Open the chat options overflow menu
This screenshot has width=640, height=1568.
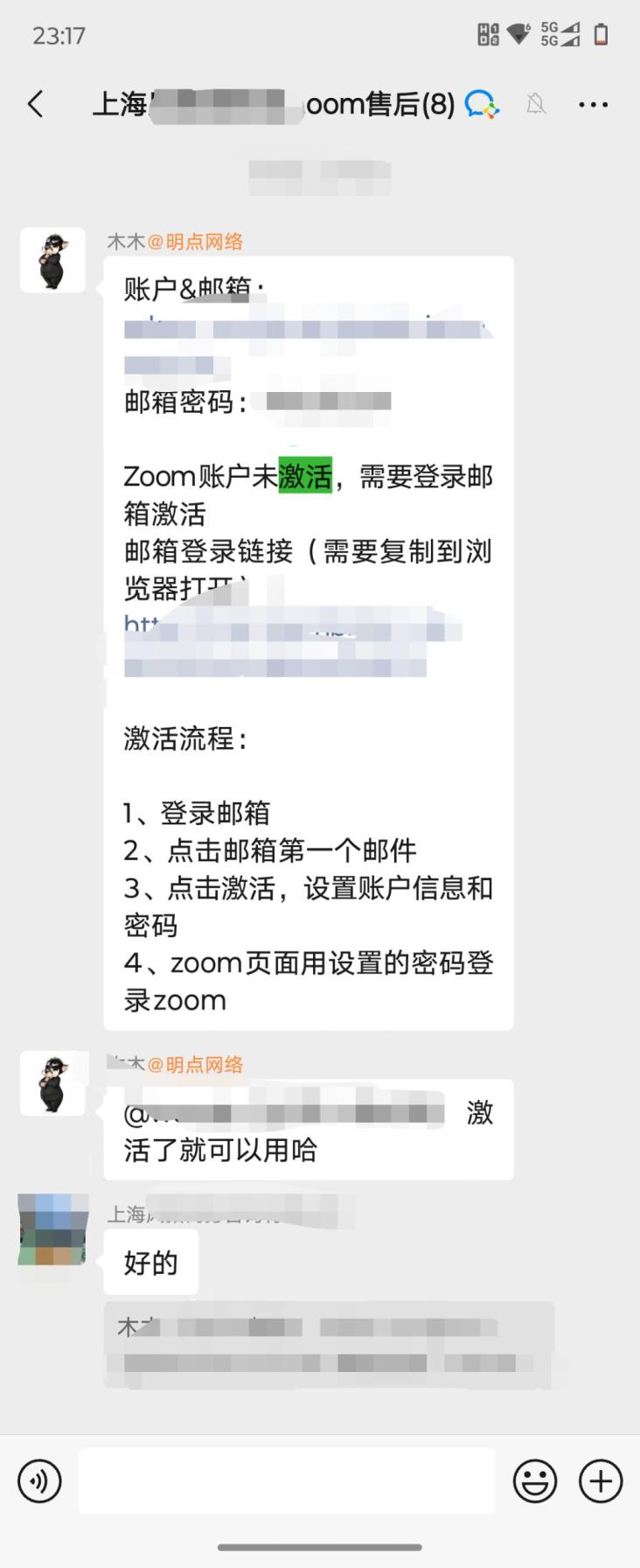(x=593, y=104)
